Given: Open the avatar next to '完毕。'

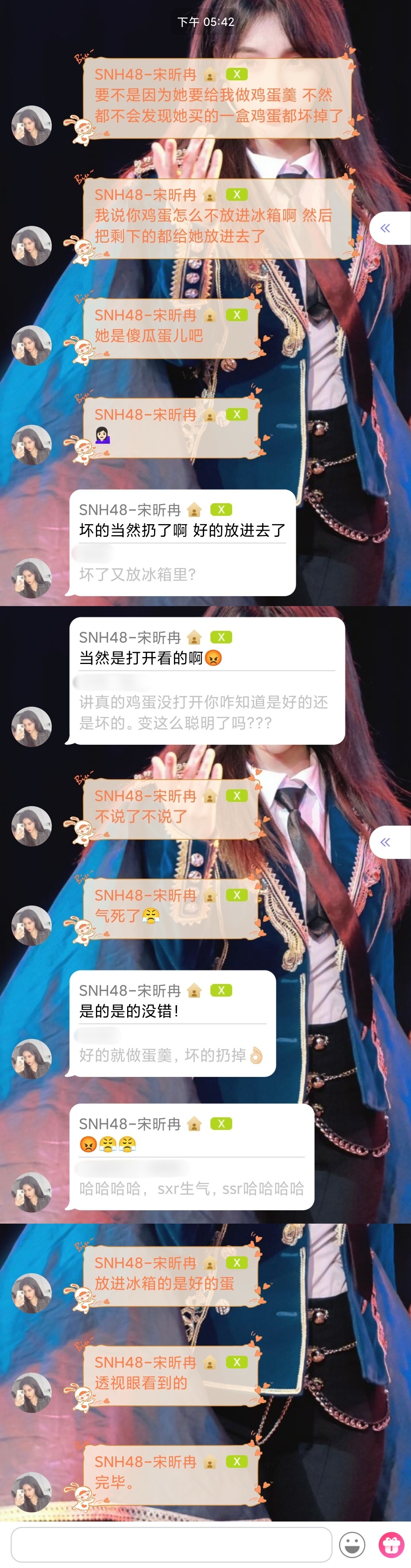Looking at the screenshot, I should 32,1492.
